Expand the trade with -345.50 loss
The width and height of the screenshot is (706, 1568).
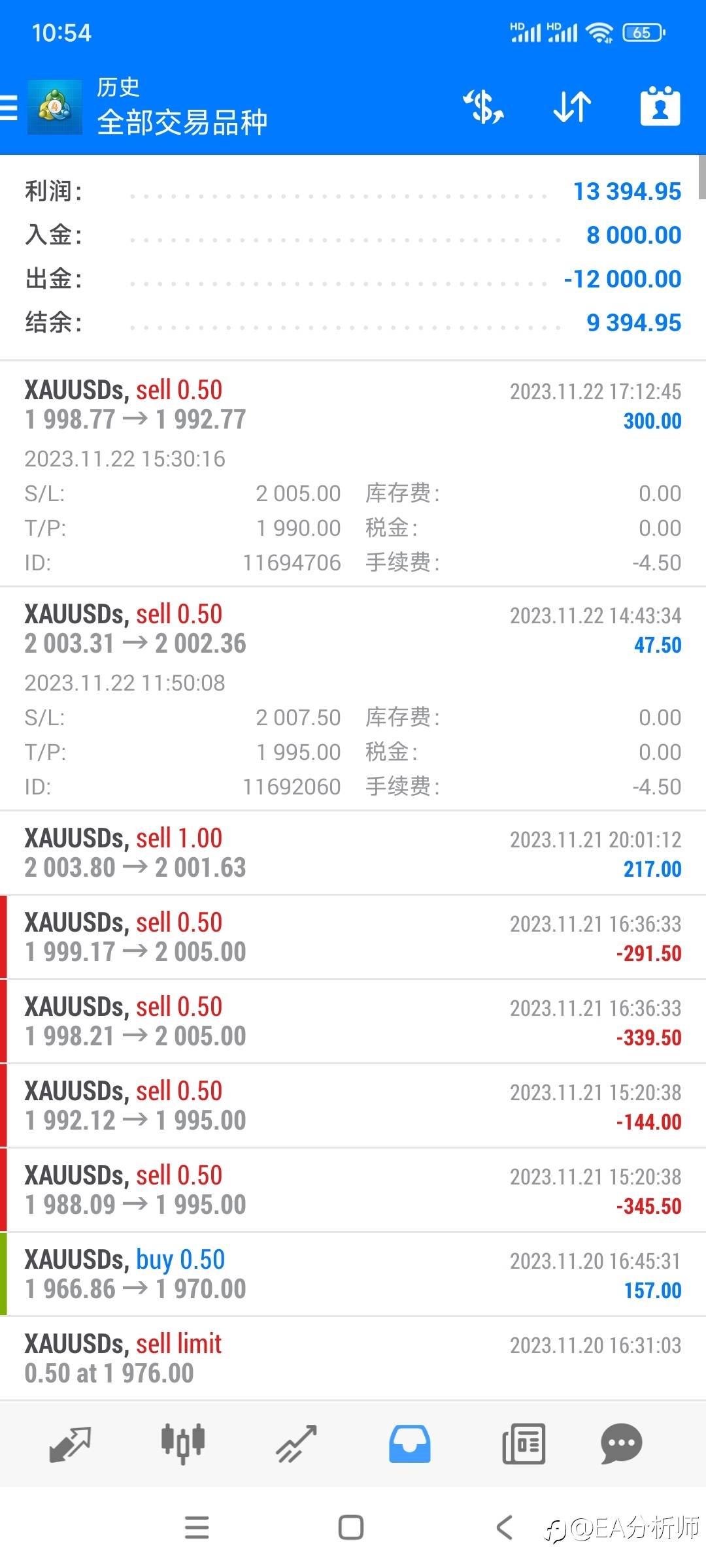(353, 1190)
